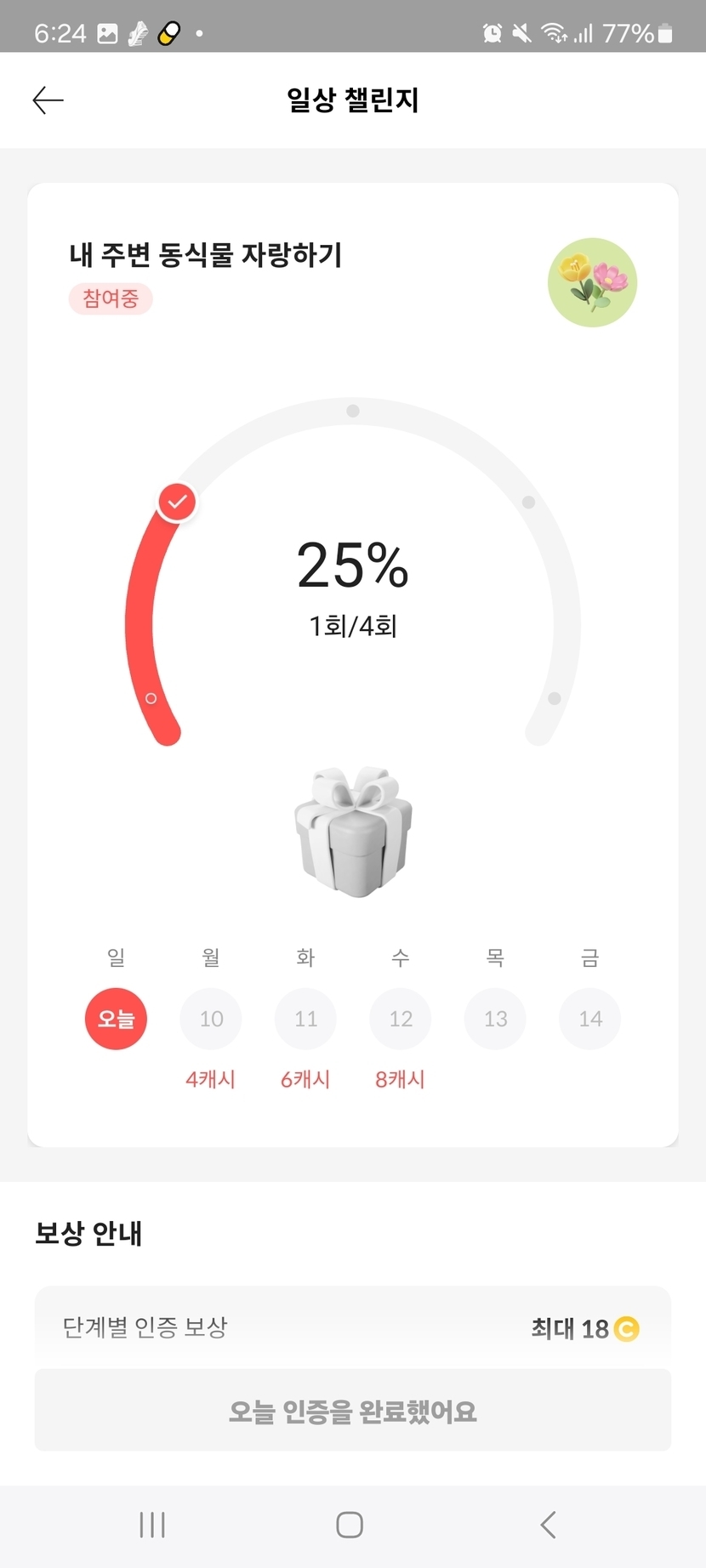
Task: Tap the system home button
Action: point(350,1525)
